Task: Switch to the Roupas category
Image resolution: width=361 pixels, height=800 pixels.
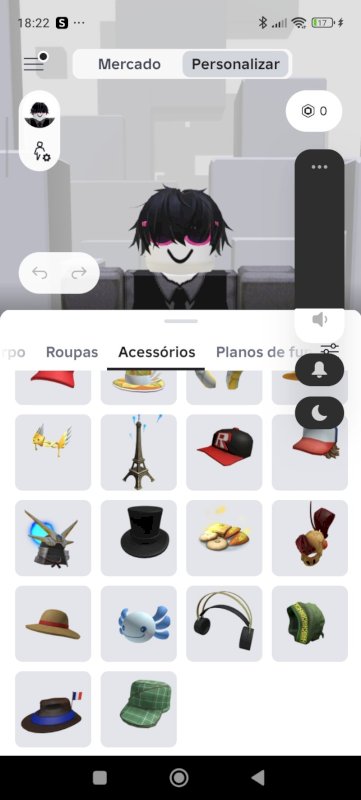Action: coord(72,352)
